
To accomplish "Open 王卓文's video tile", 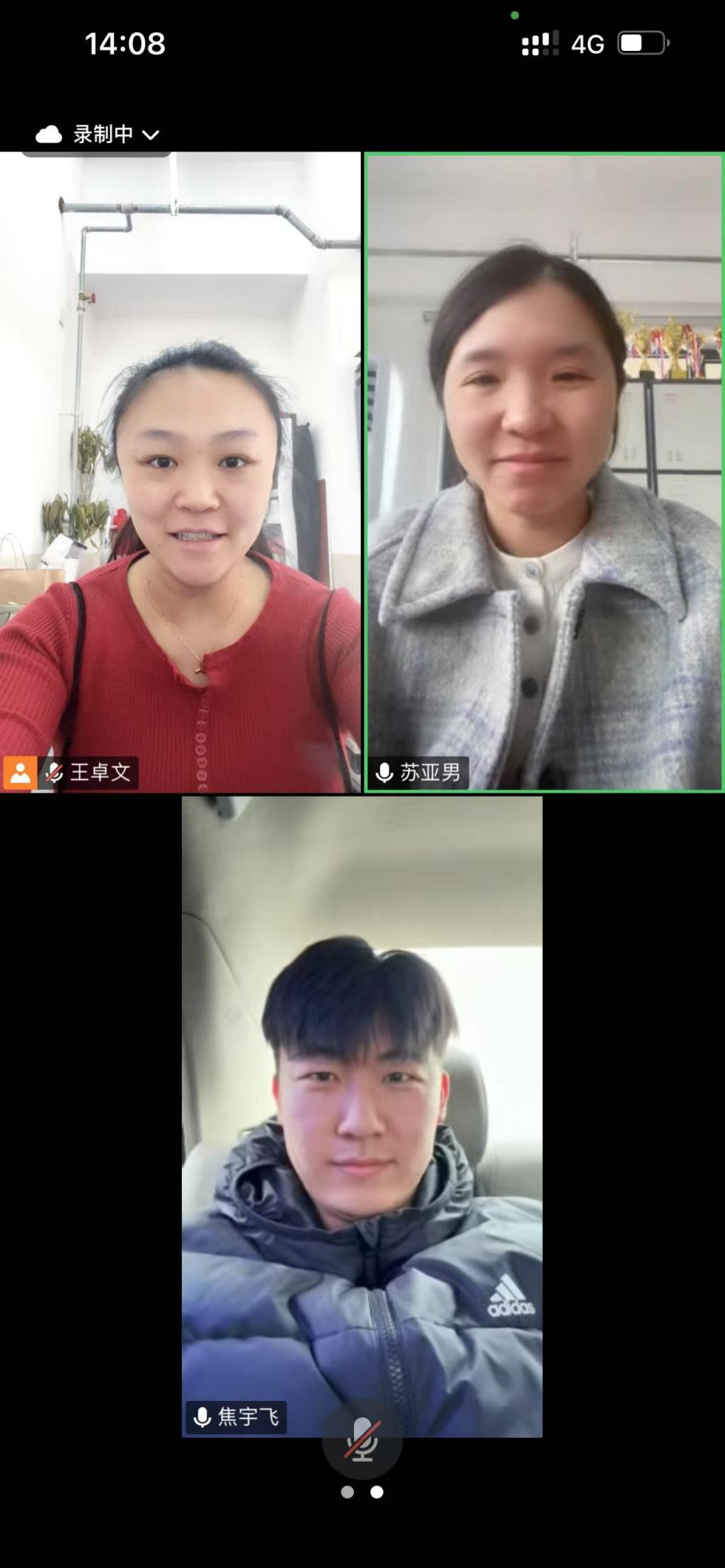I will point(180,471).
